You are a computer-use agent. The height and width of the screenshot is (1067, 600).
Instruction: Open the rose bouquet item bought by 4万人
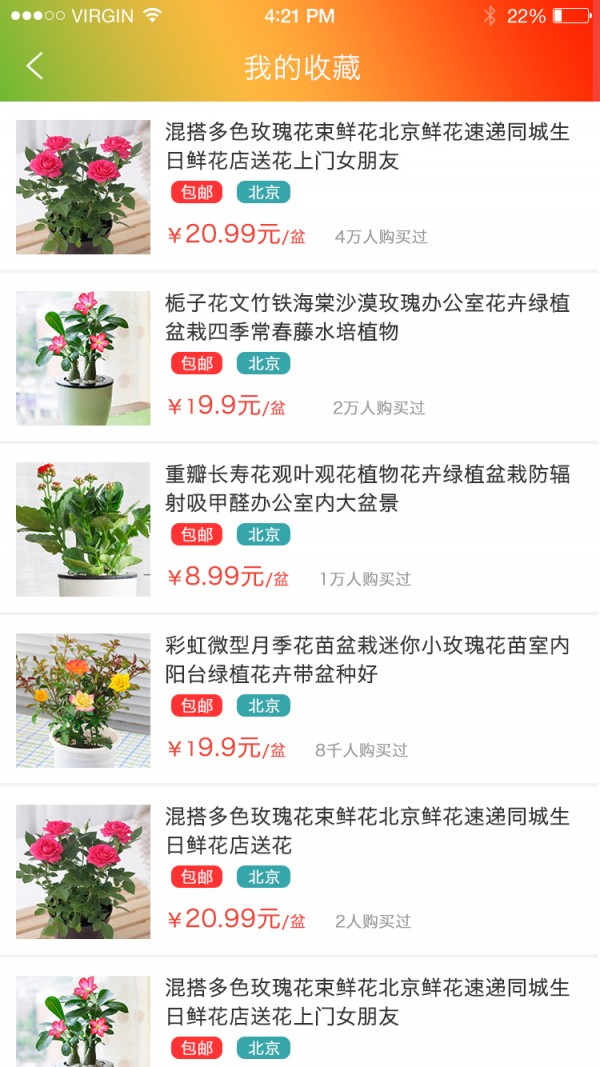coord(366,146)
